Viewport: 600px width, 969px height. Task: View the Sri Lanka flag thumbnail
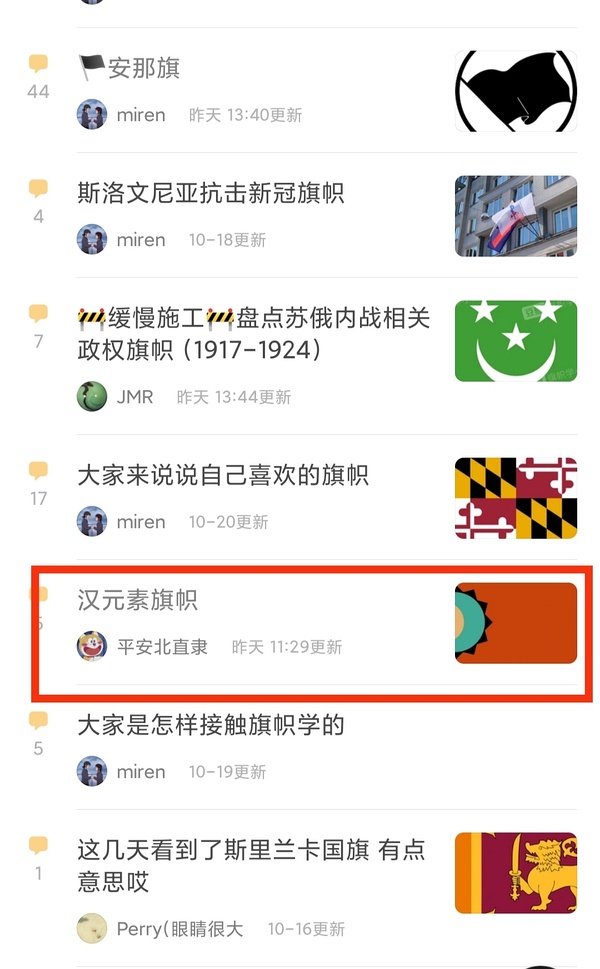(516, 873)
